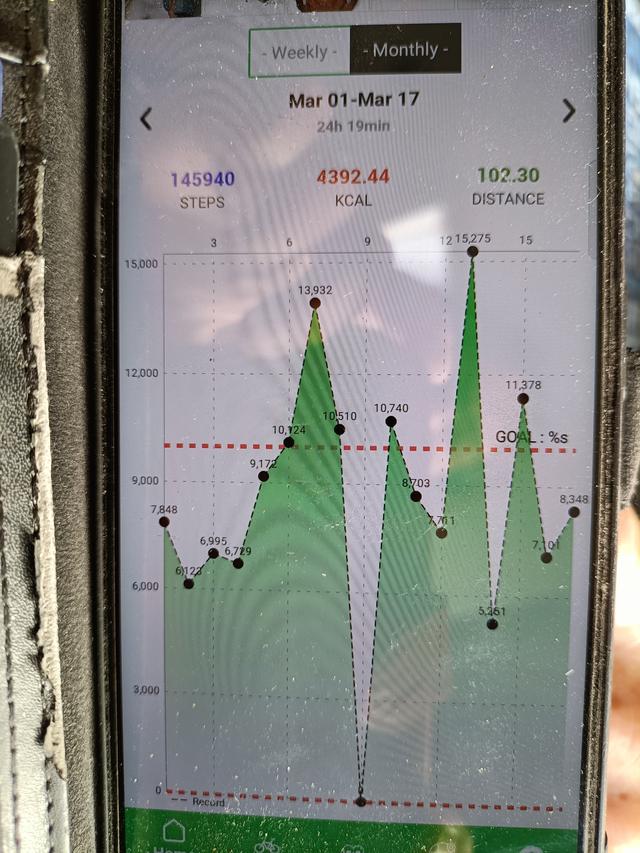Image resolution: width=640 pixels, height=853 pixels.
Task: Switch to the Monthly view
Action: 405,49
